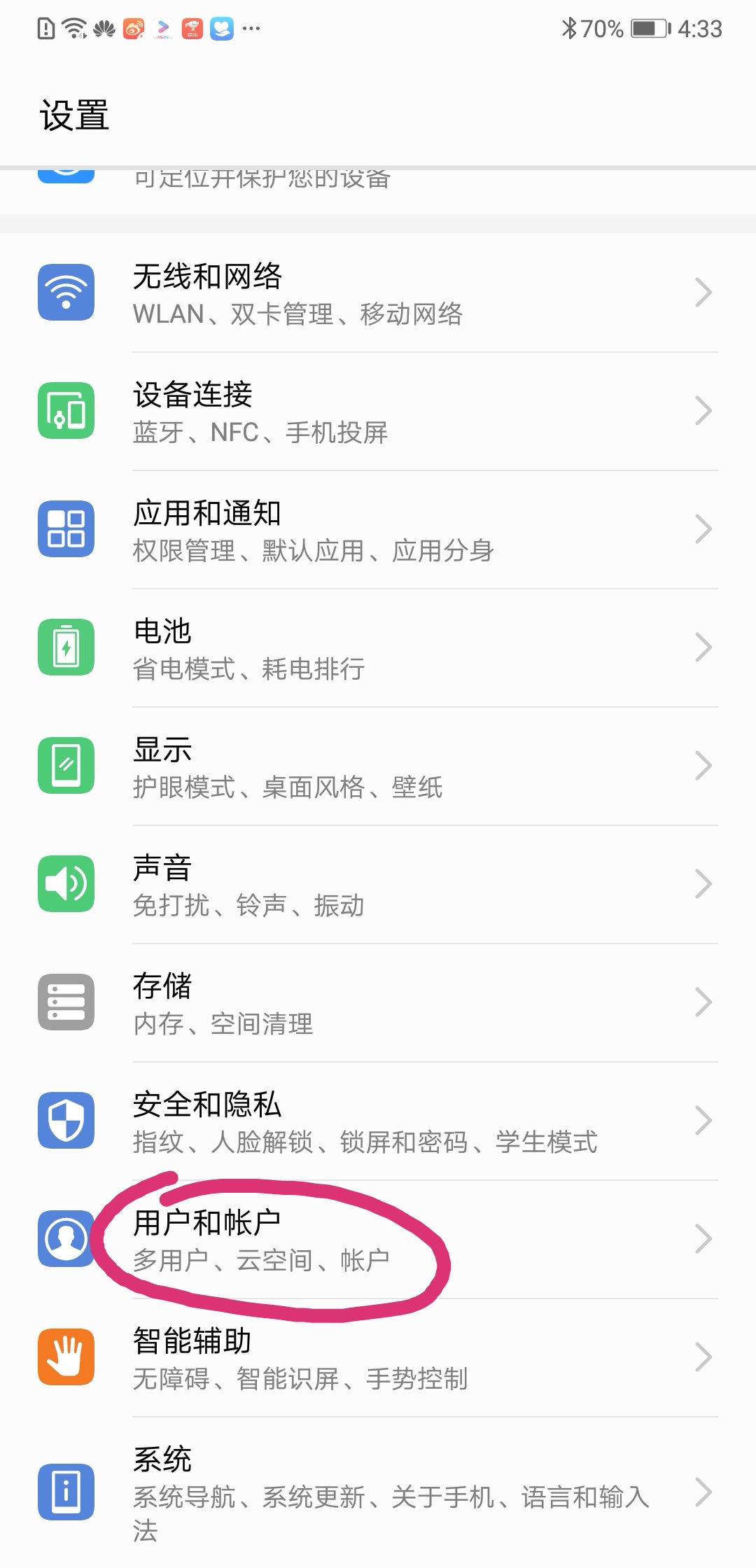Expand the 安全和隐私 row via its chevron
756x1568 pixels.
click(x=704, y=1121)
